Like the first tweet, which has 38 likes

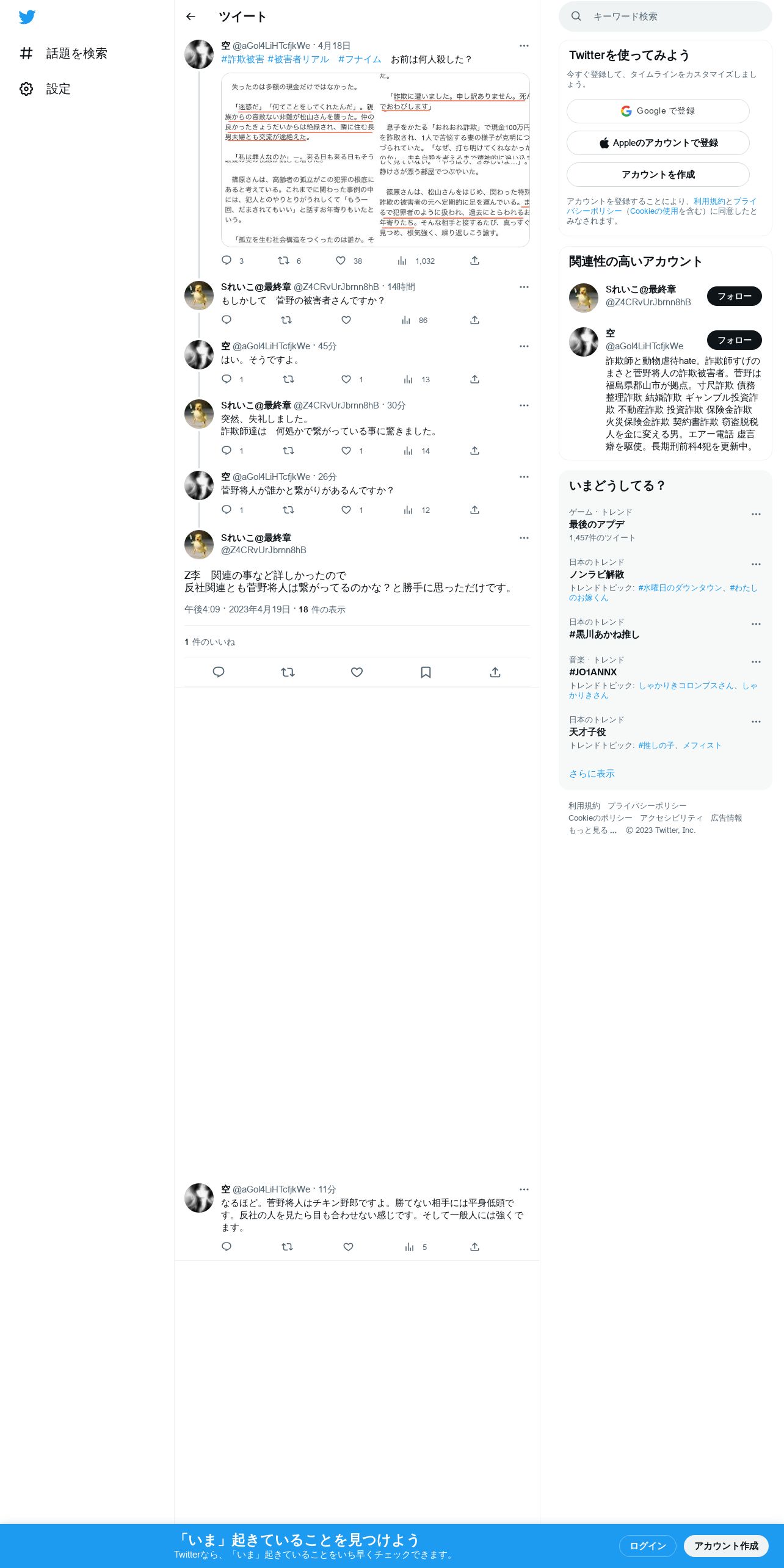point(341,261)
